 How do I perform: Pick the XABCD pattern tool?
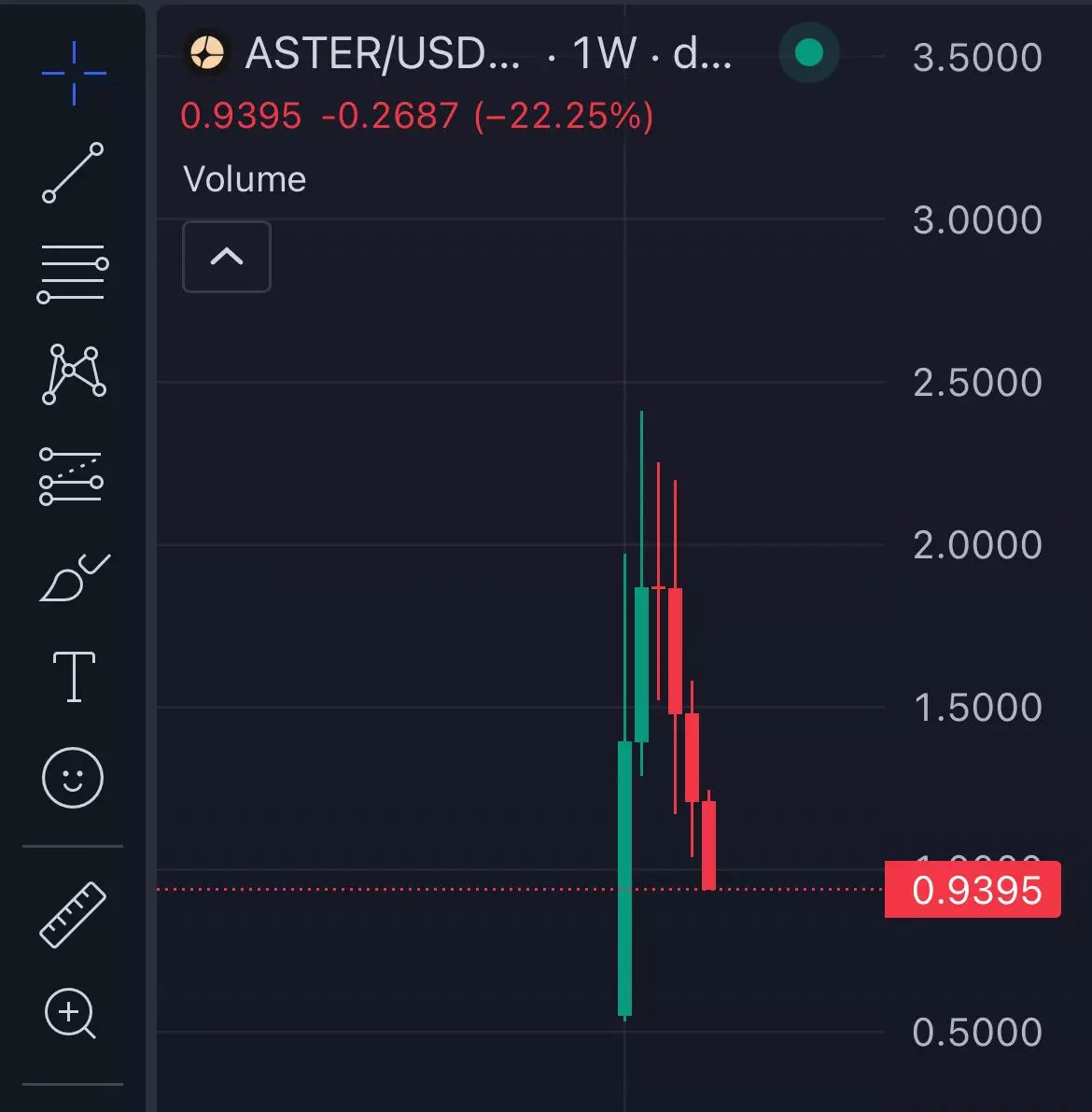(73, 373)
